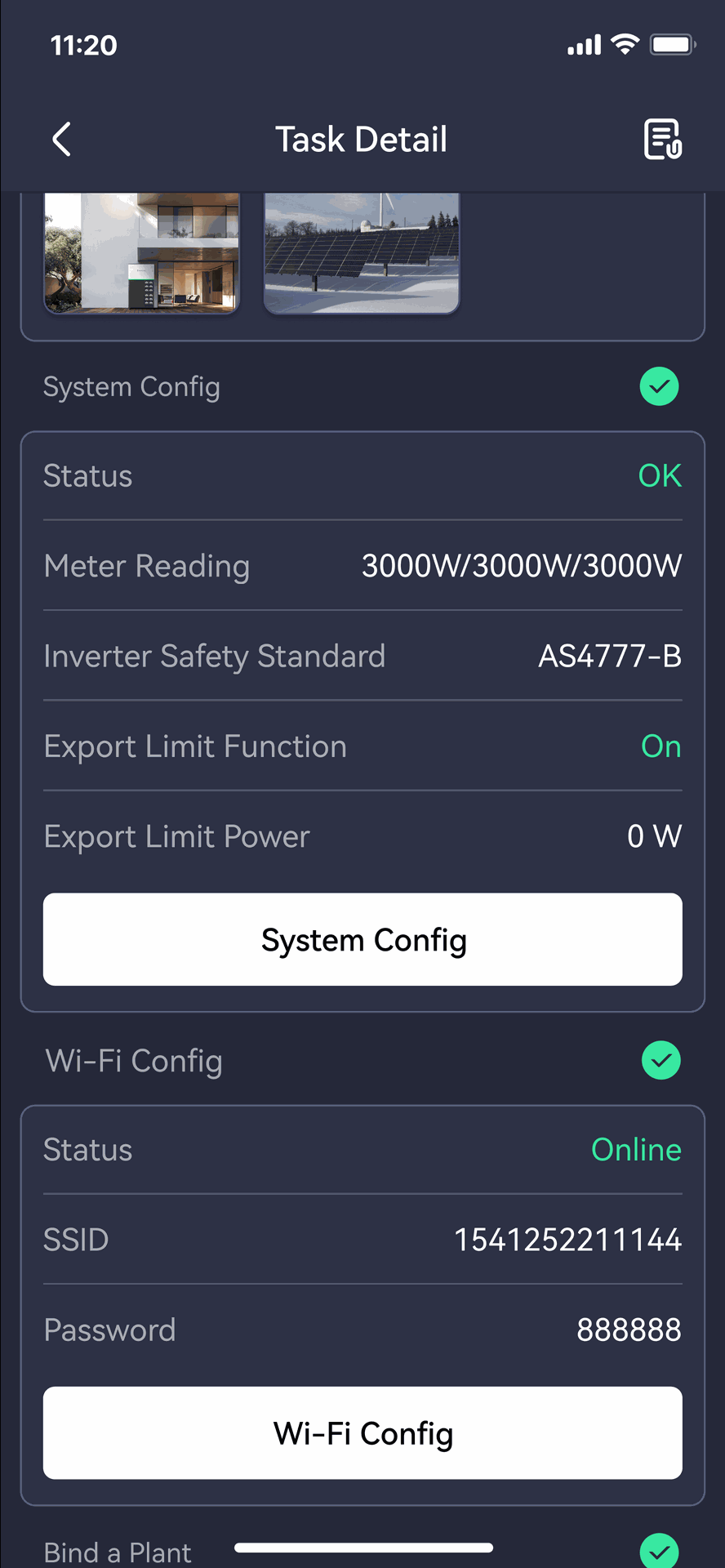Open the house installation photo

[142, 252]
